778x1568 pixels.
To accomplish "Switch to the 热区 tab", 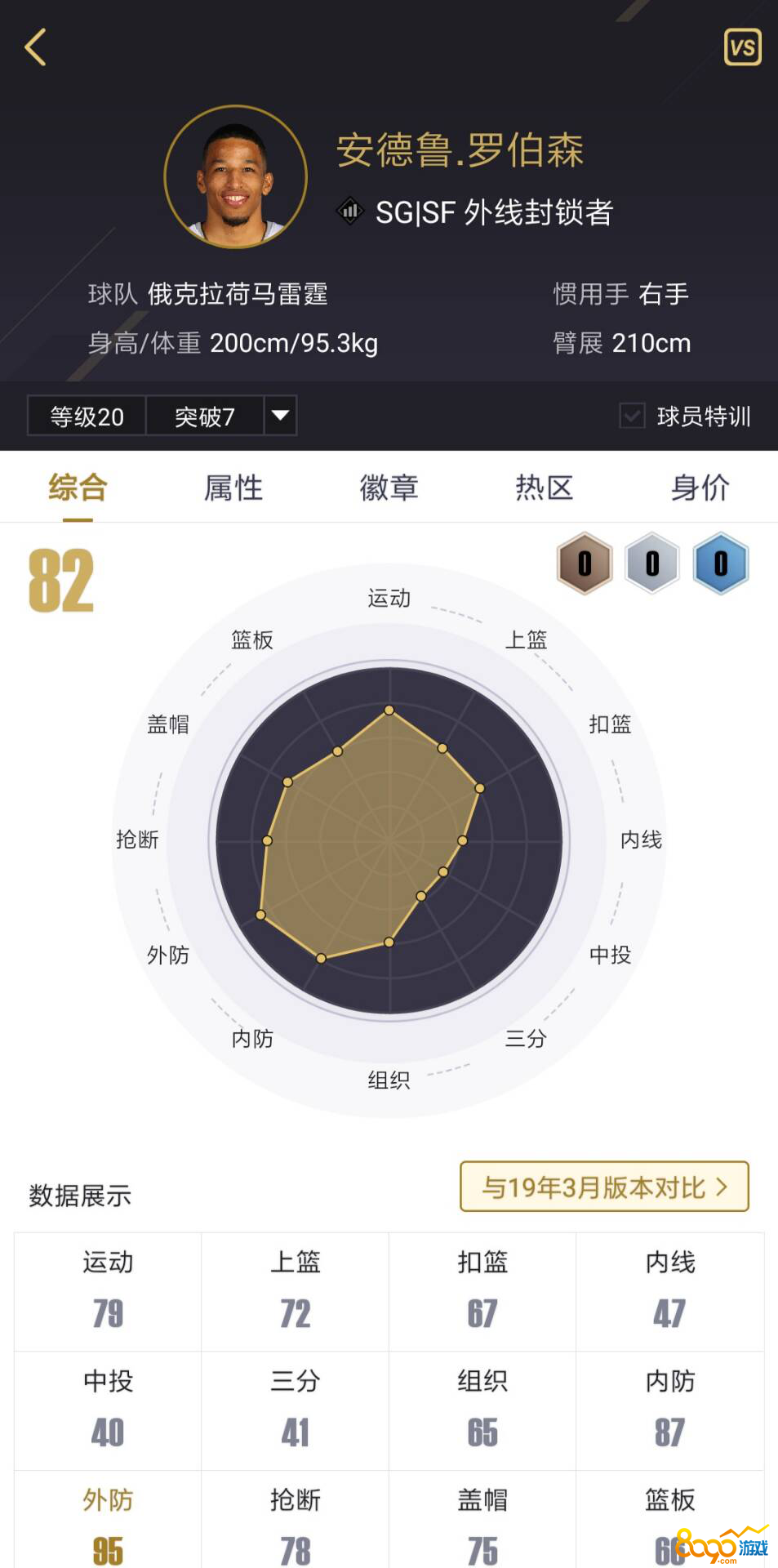I will click(544, 488).
